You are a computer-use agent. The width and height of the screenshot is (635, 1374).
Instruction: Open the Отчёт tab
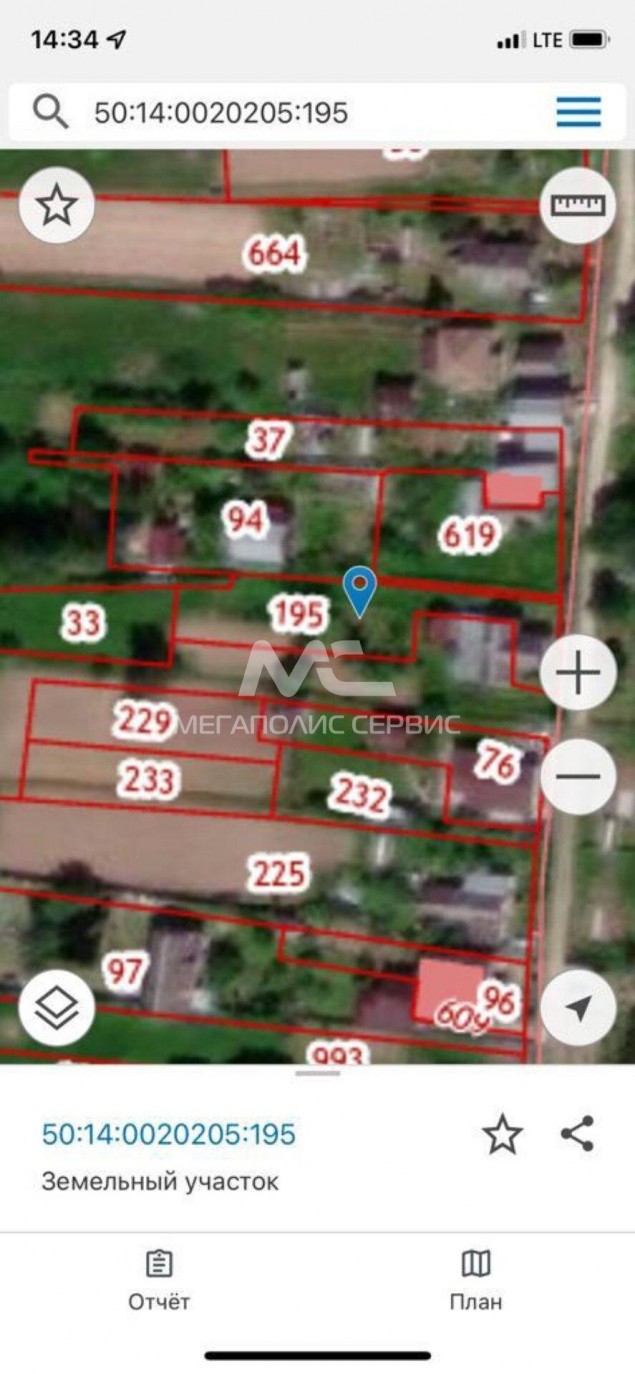(159, 1281)
